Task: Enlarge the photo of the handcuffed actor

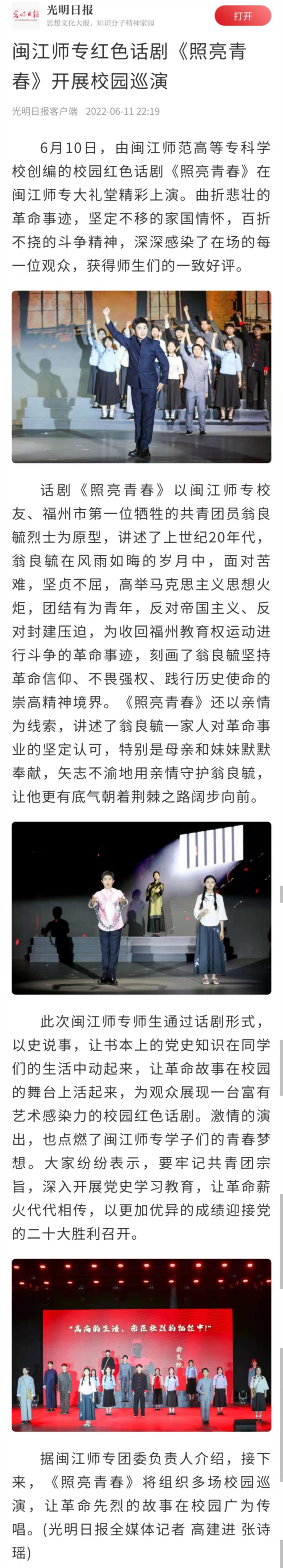Action: tap(141, 908)
